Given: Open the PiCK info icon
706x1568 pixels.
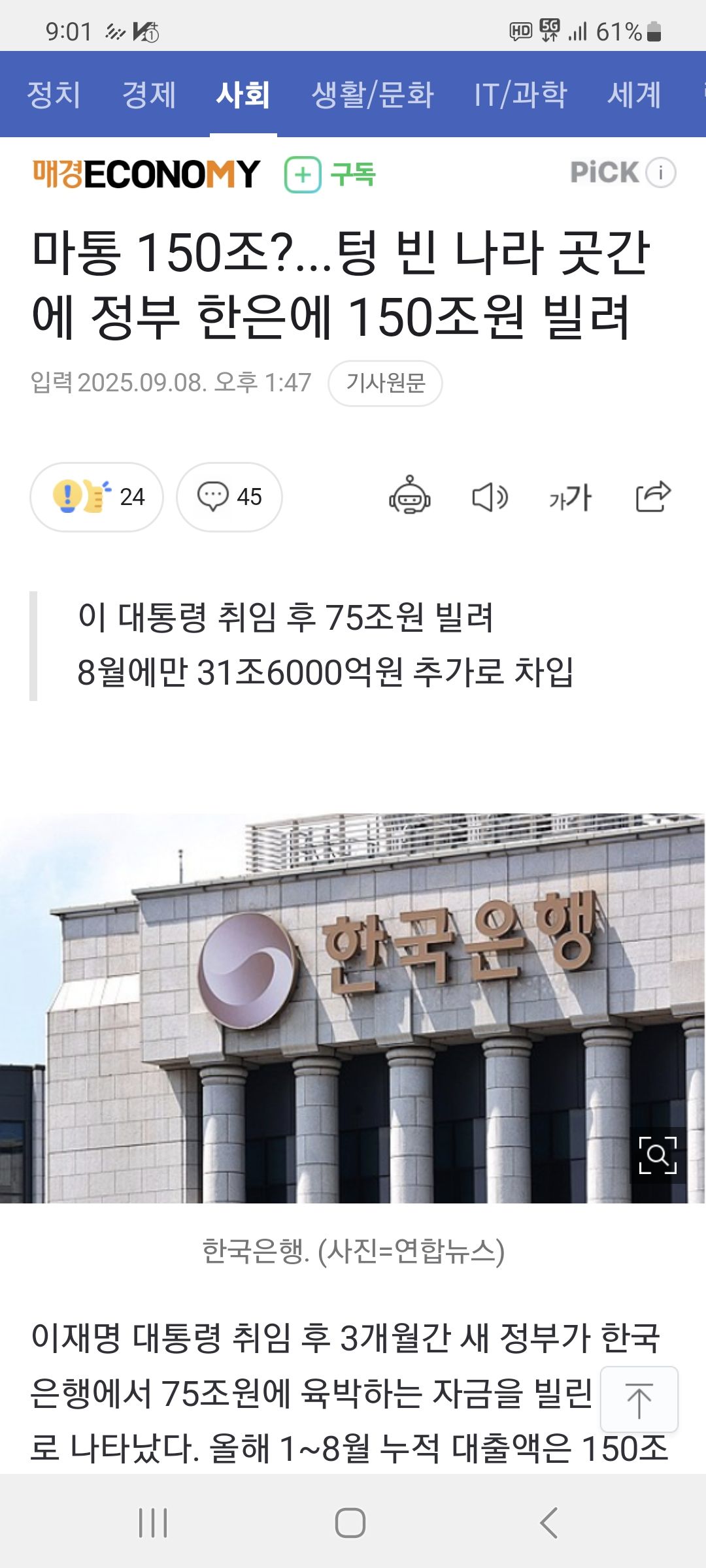Looking at the screenshot, I should coord(660,173).
